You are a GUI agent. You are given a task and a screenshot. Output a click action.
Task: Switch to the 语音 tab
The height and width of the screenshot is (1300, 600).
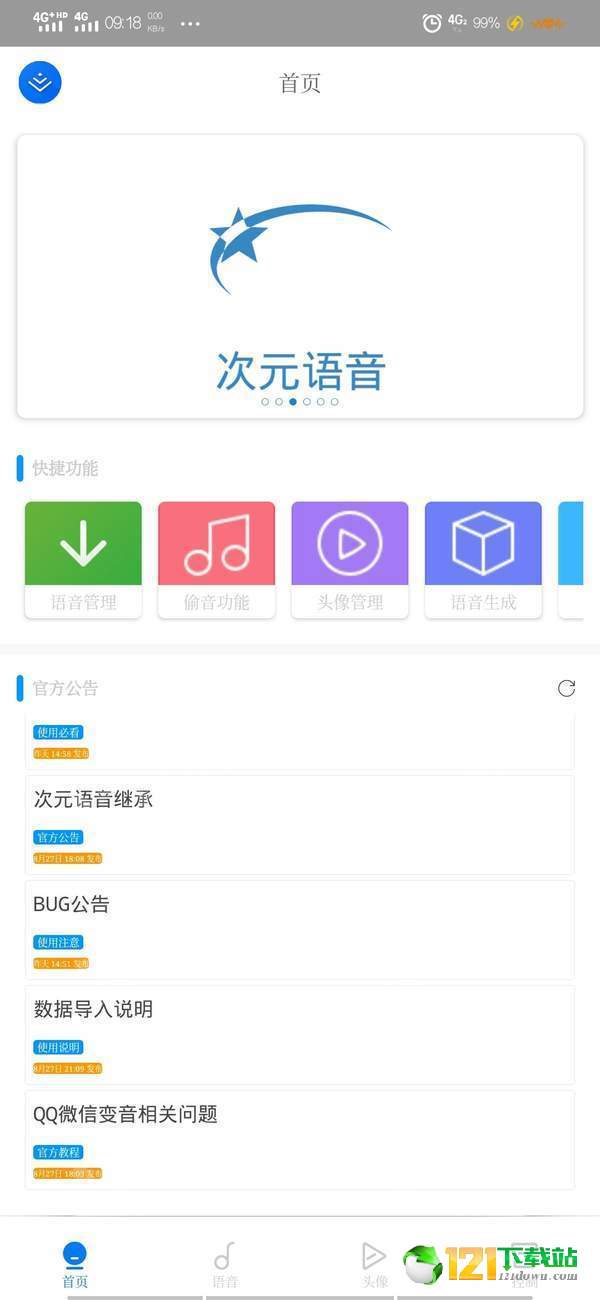click(x=225, y=1264)
